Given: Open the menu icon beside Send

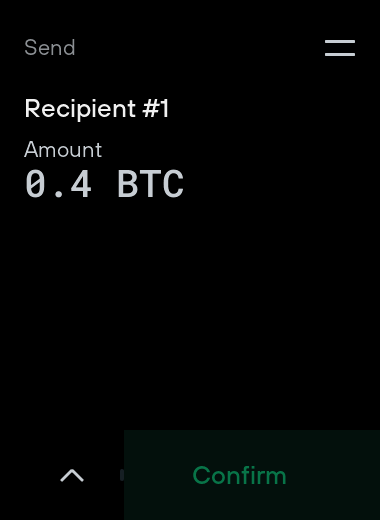Looking at the screenshot, I should 340,48.
